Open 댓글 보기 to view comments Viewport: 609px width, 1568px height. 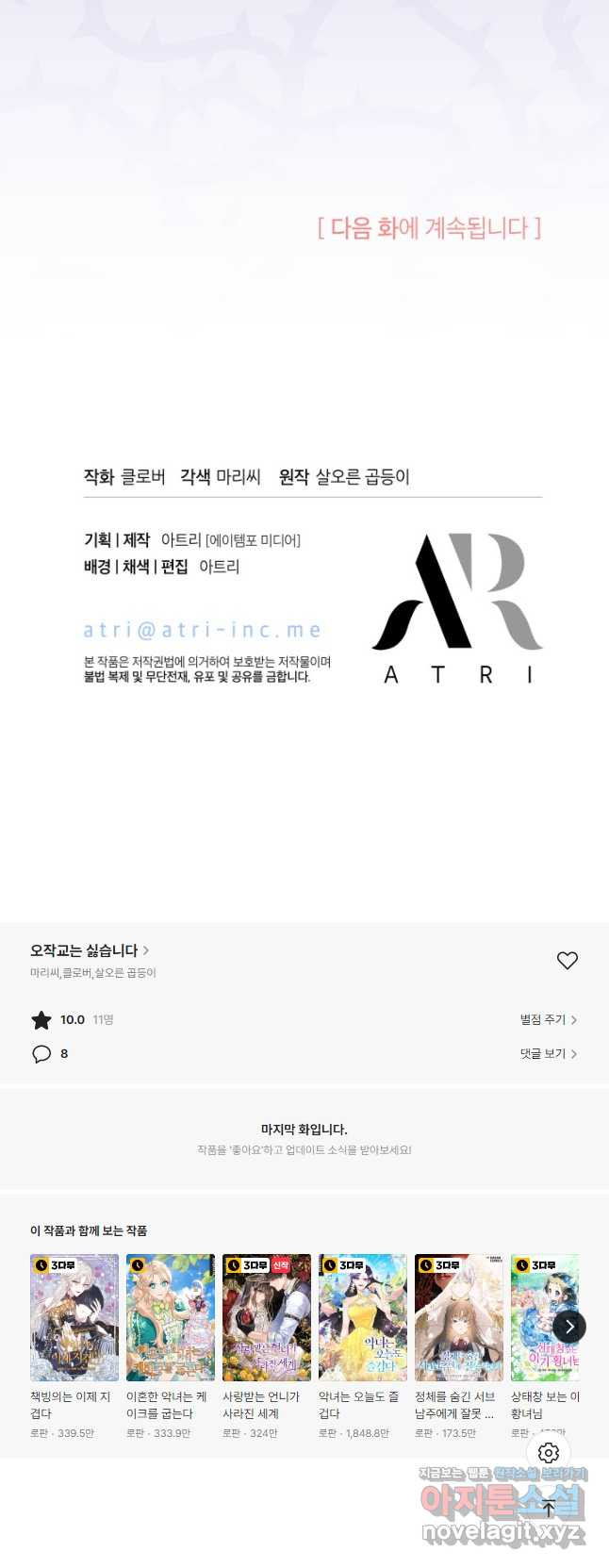[548, 1053]
